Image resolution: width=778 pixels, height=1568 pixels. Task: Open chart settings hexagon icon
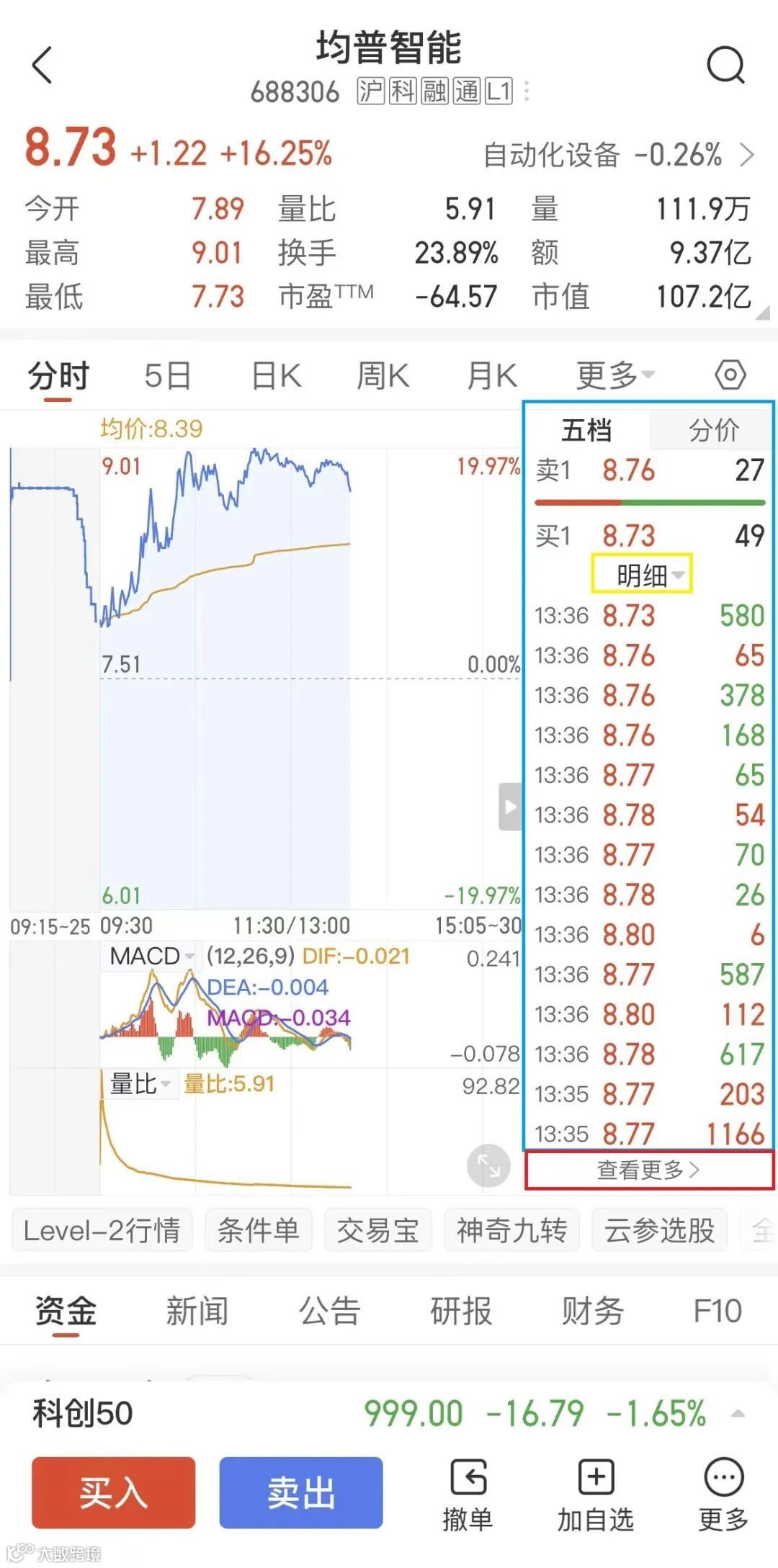[730, 375]
